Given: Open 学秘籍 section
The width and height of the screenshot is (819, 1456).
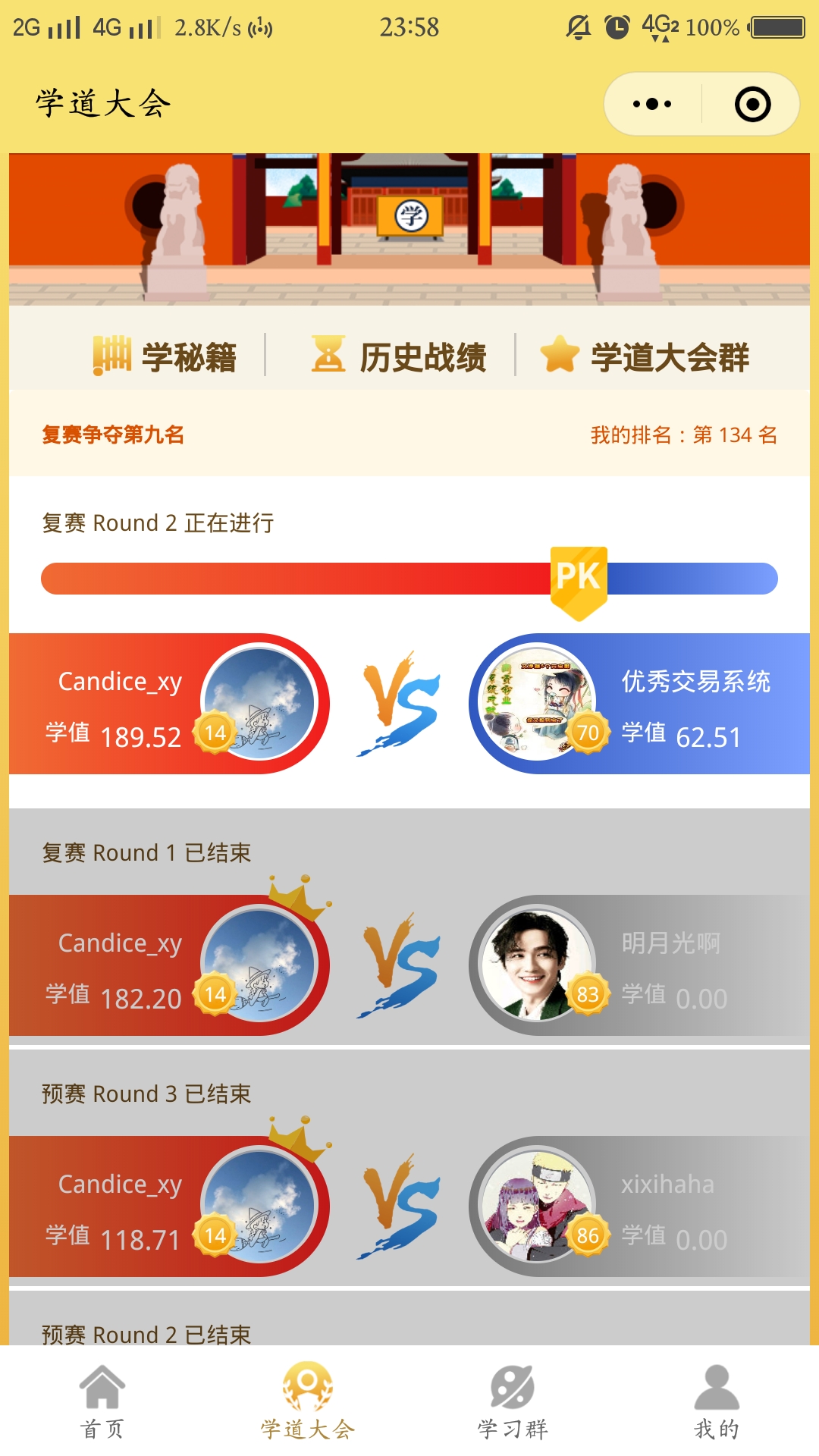Looking at the screenshot, I should (165, 356).
